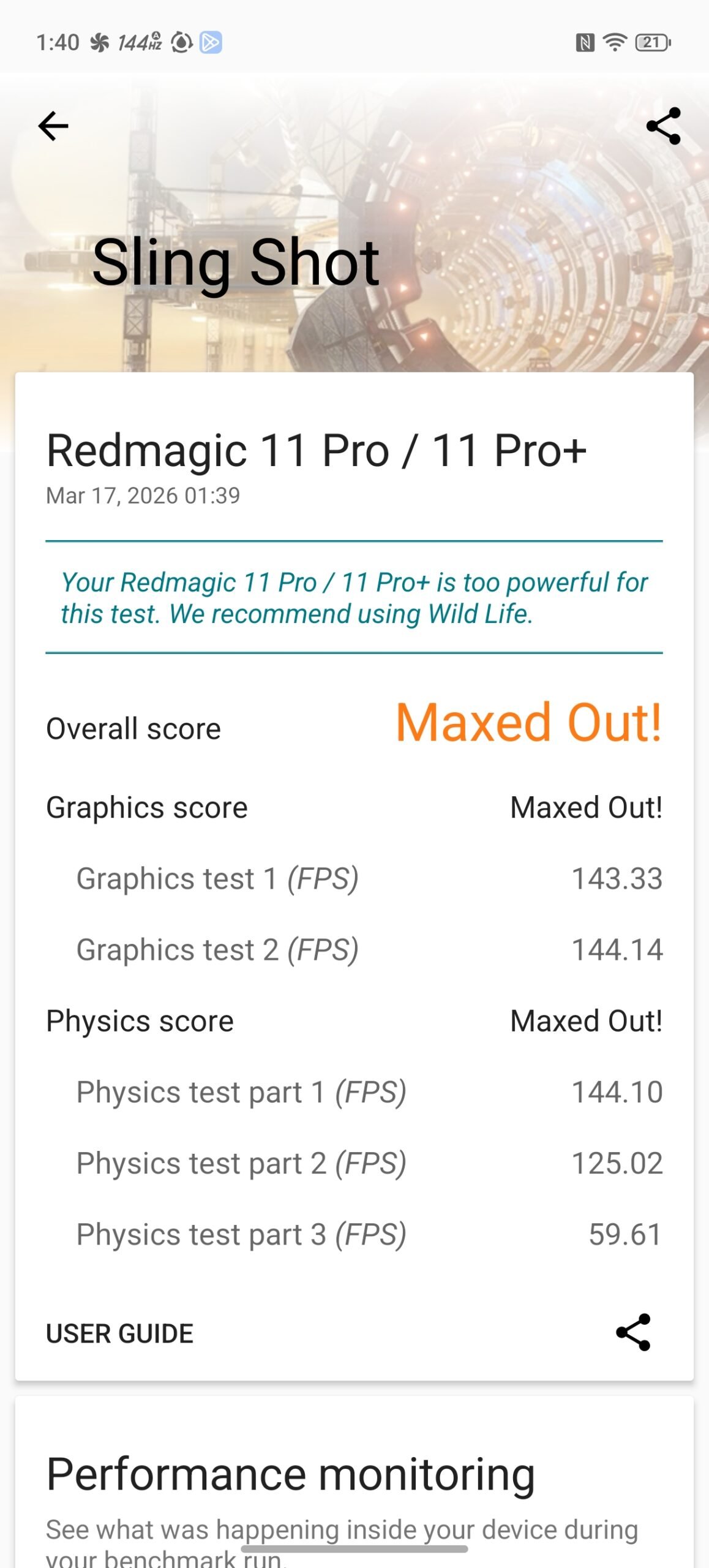Share the Sling Shot result from the header
This screenshot has height=1568, width=709.
(x=663, y=126)
